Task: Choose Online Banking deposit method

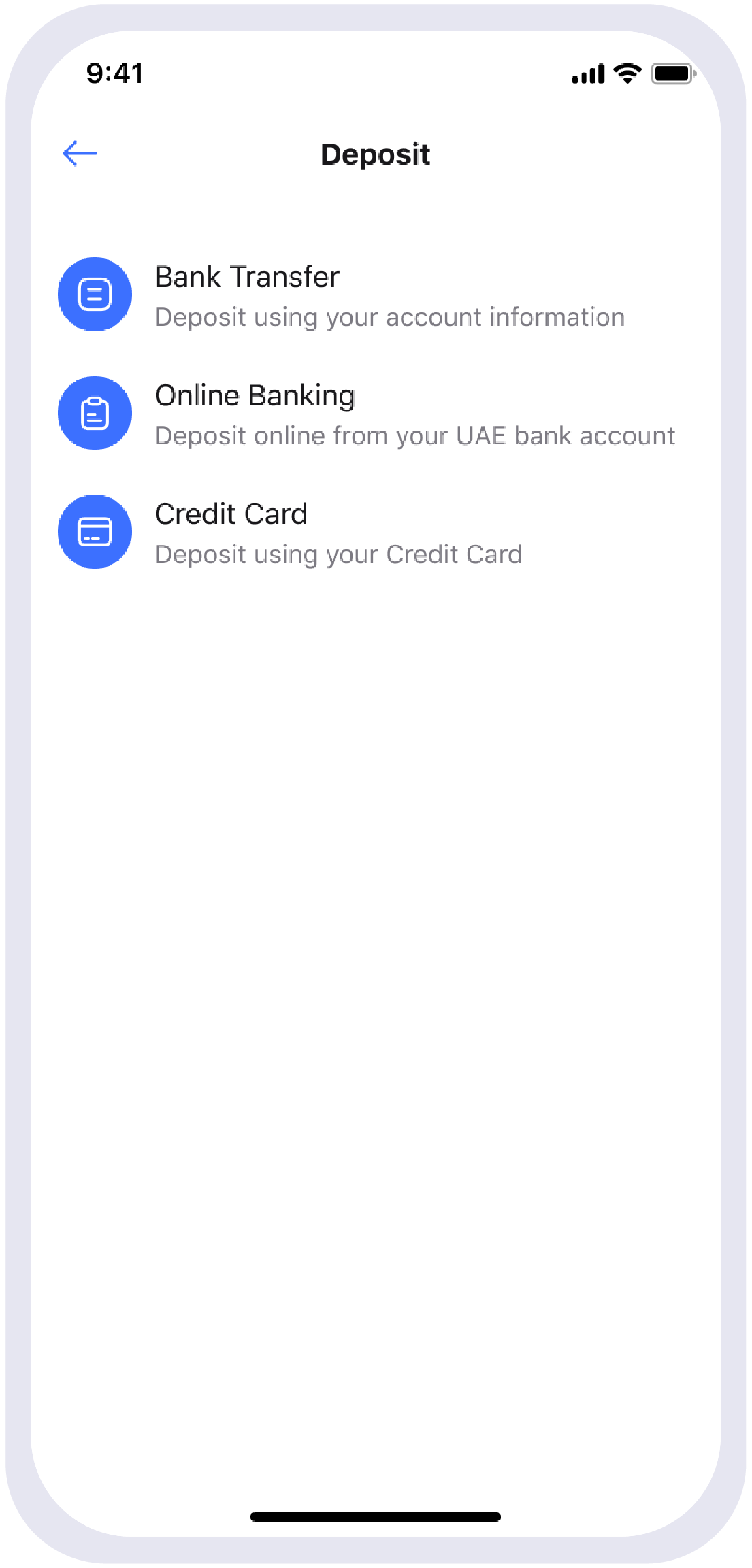Action: 340,414
